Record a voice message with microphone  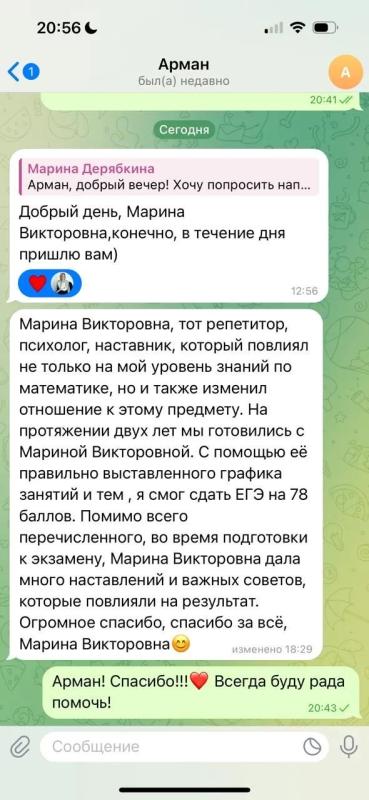coord(349,747)
